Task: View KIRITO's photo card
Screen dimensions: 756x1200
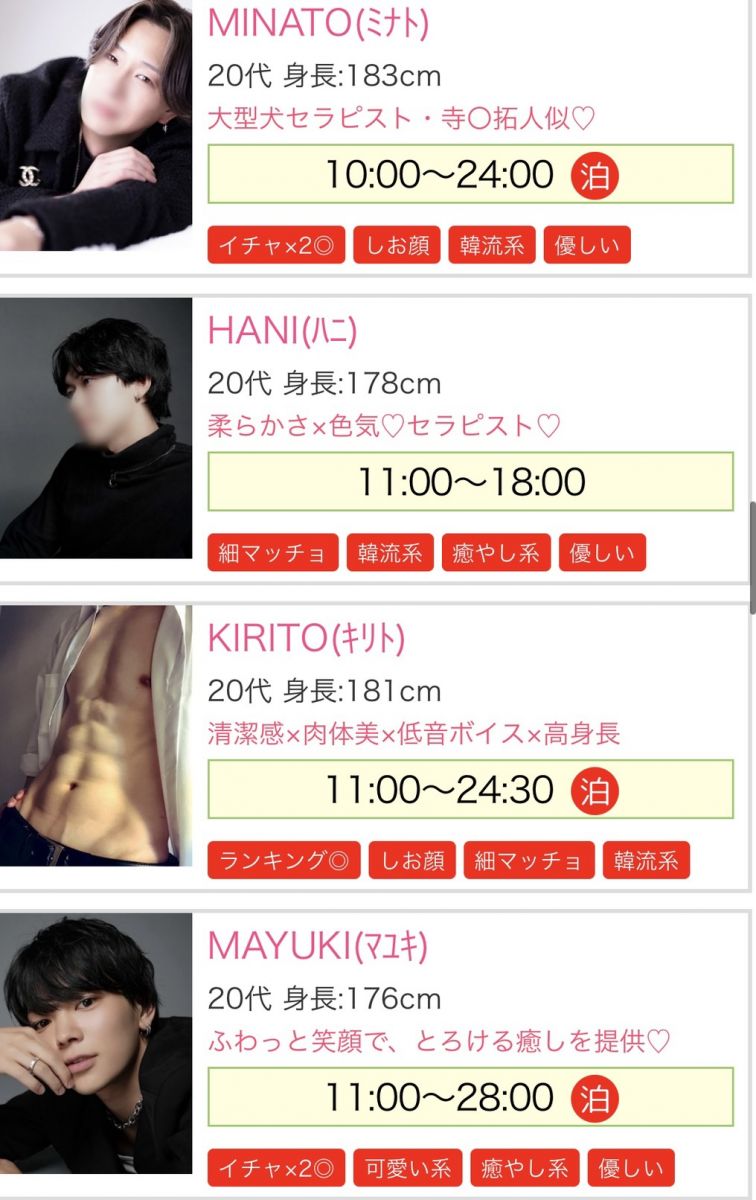Action: pyautogui.click(x=96, y=735)
